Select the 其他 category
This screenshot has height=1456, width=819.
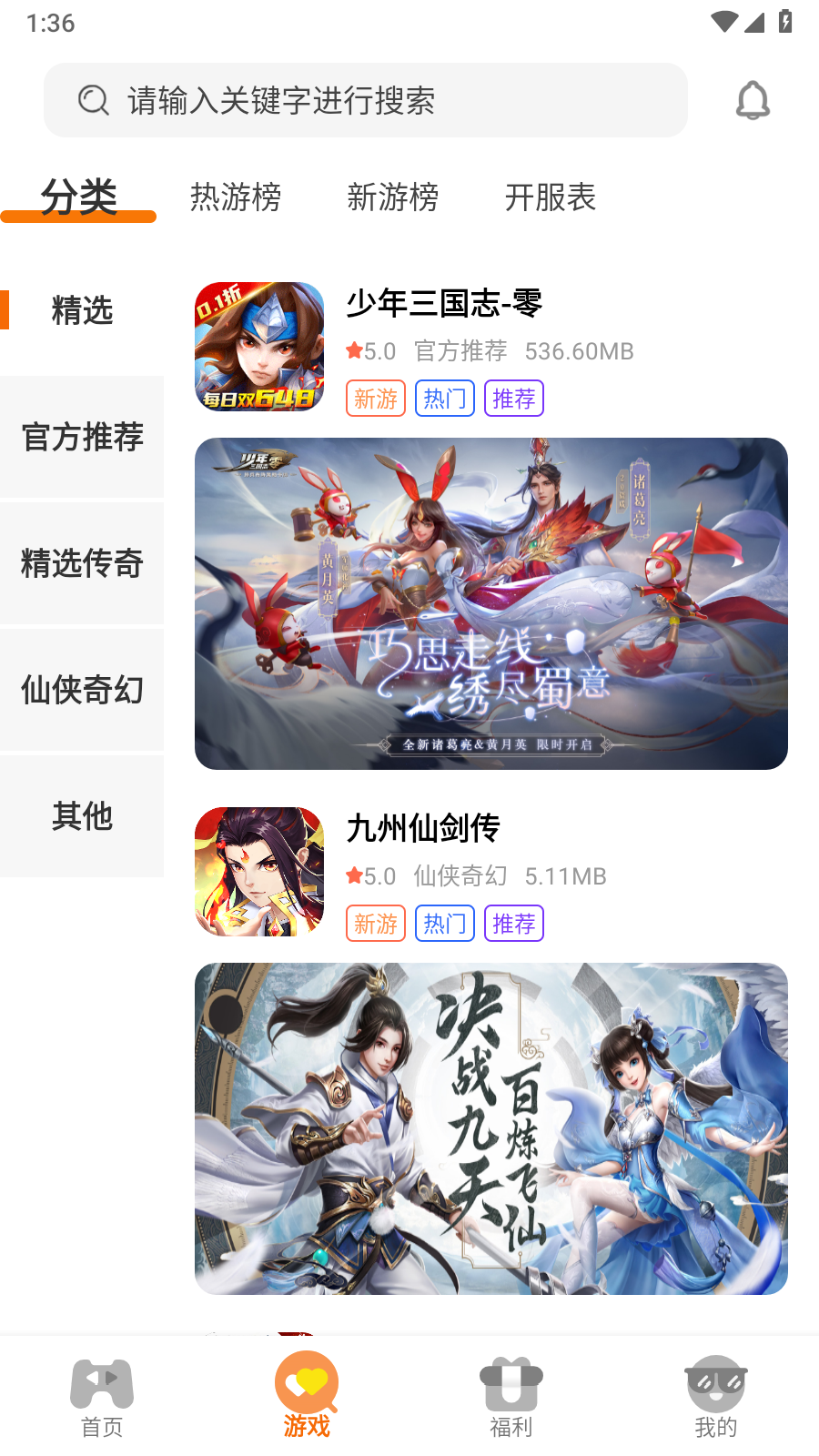[x=82, y=816]
